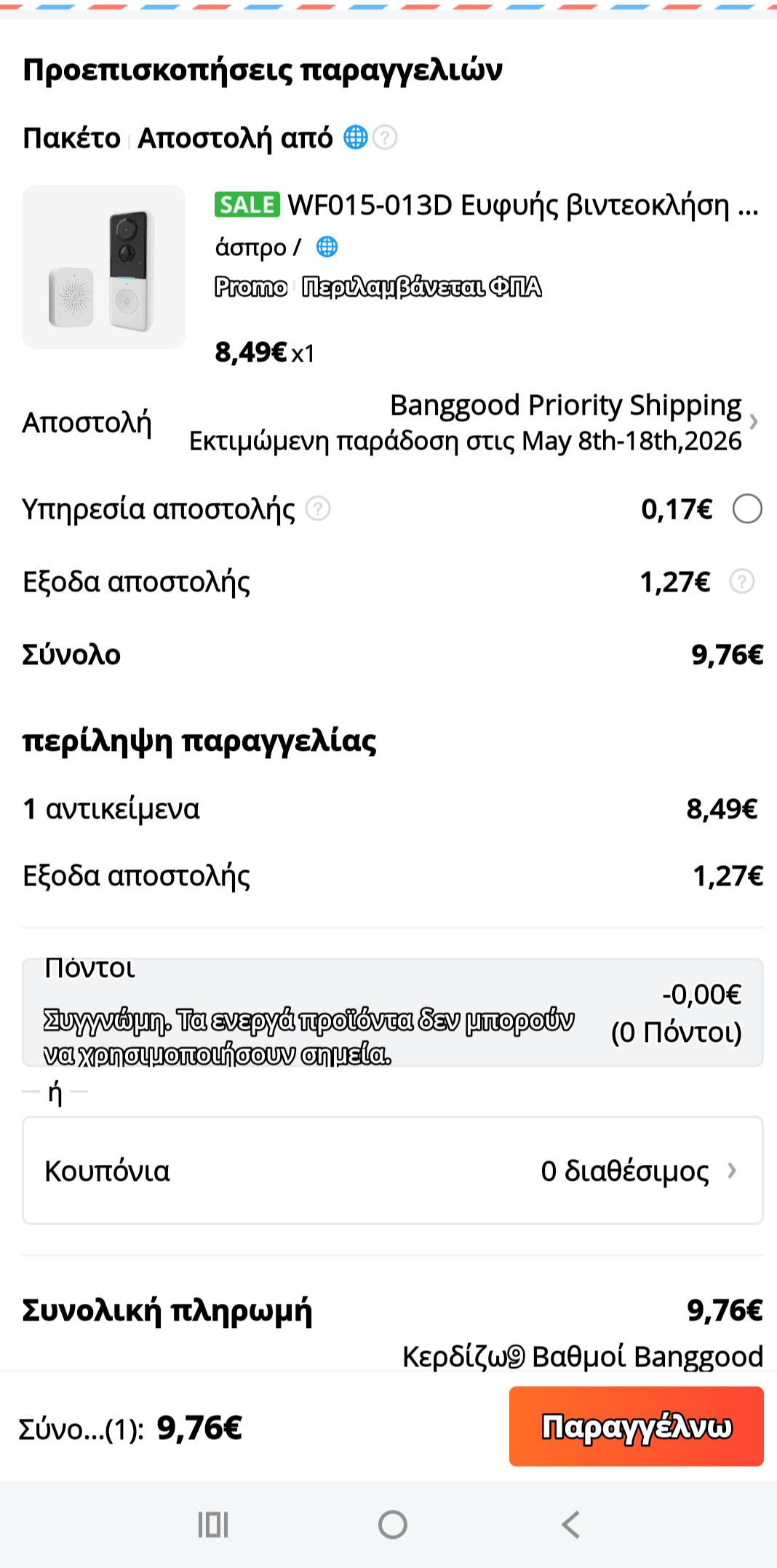
Task: Open the video doorbell product thumbnail
Action: [103, 267]
